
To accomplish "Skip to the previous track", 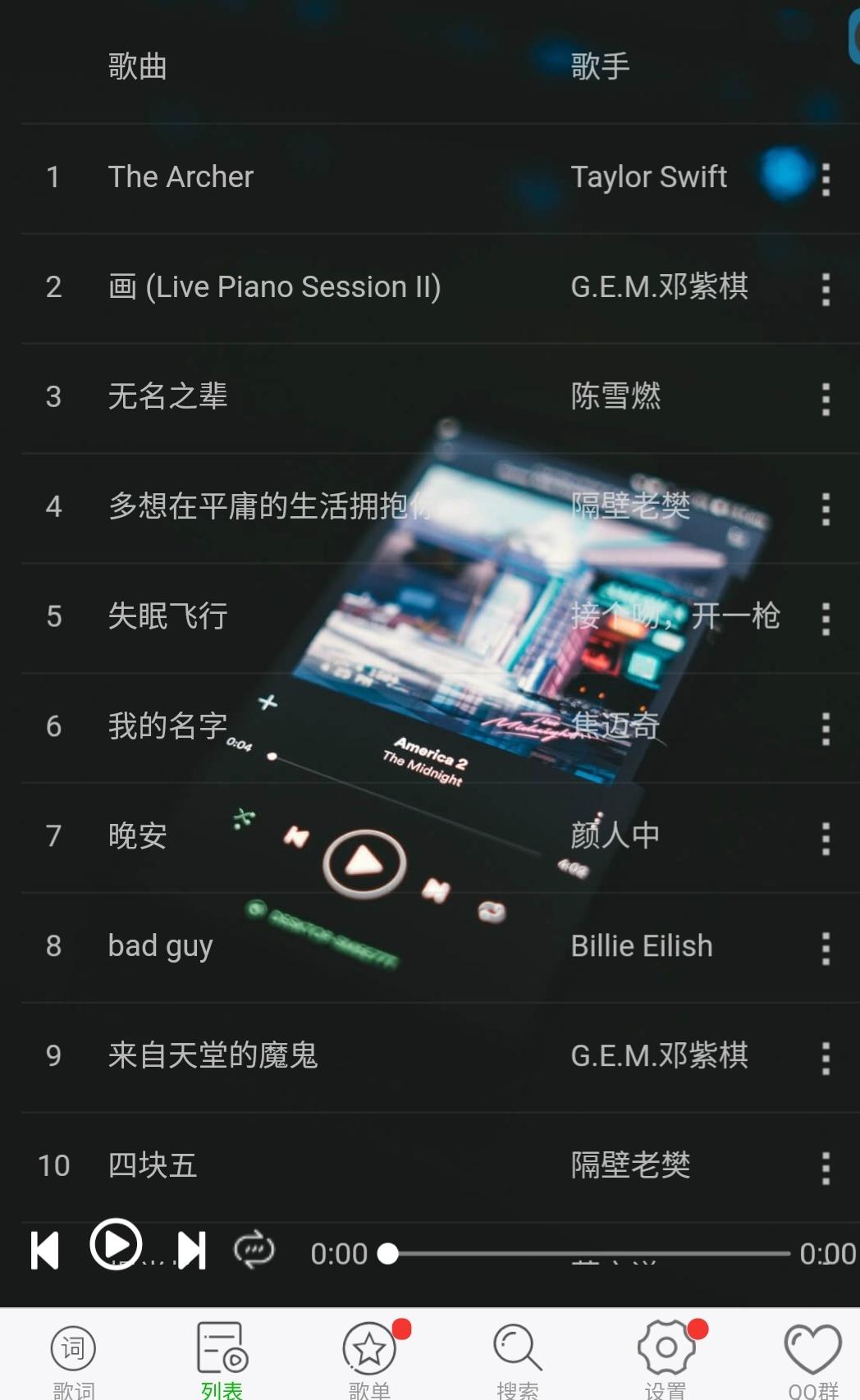I will tap(45, 1251).
